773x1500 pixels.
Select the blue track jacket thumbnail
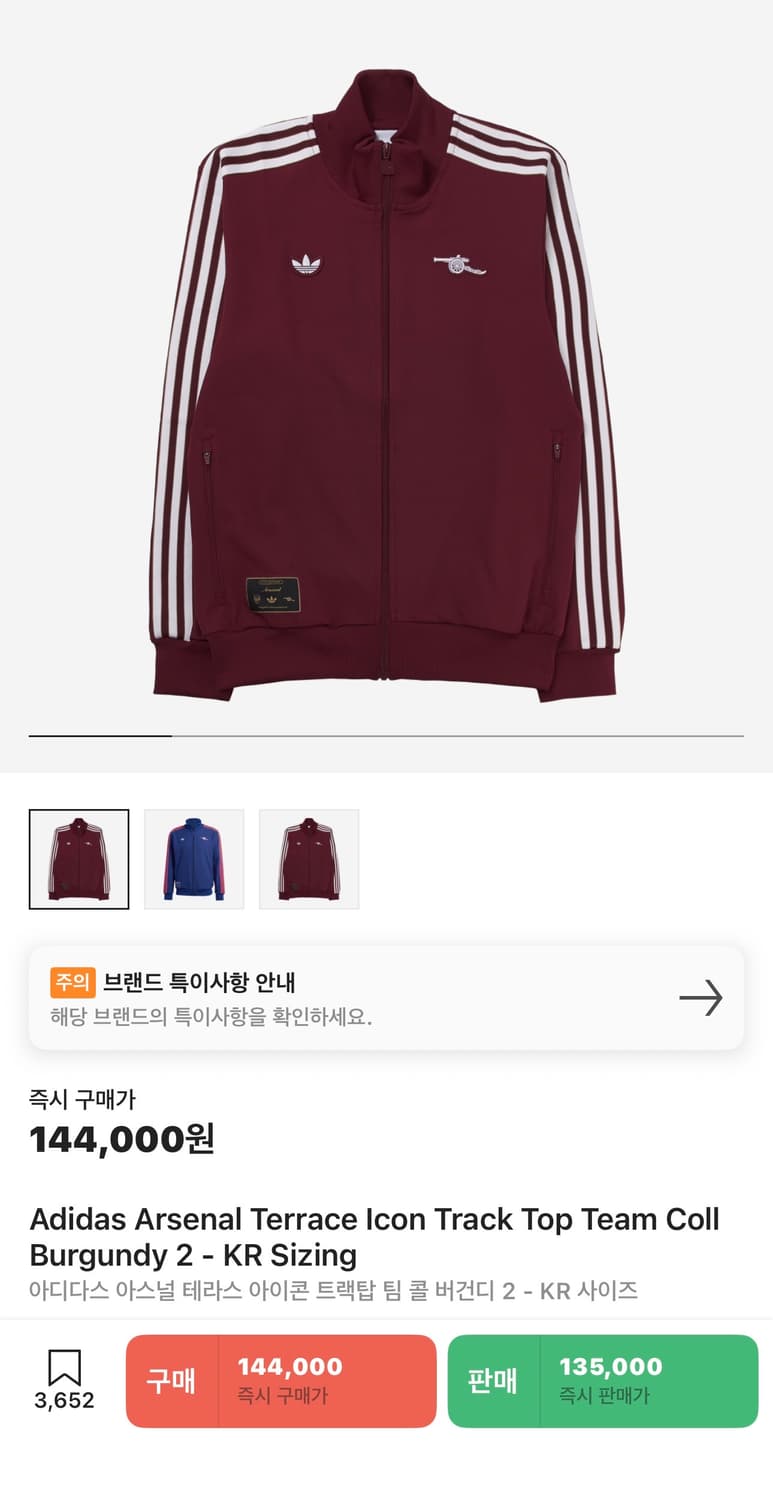pyautogui.click(x=194, y=859)
